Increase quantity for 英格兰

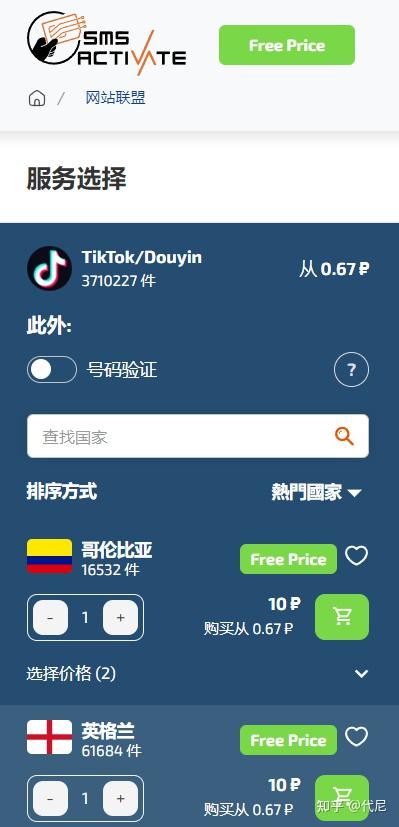pyautogui.click(x=120, y=799)
